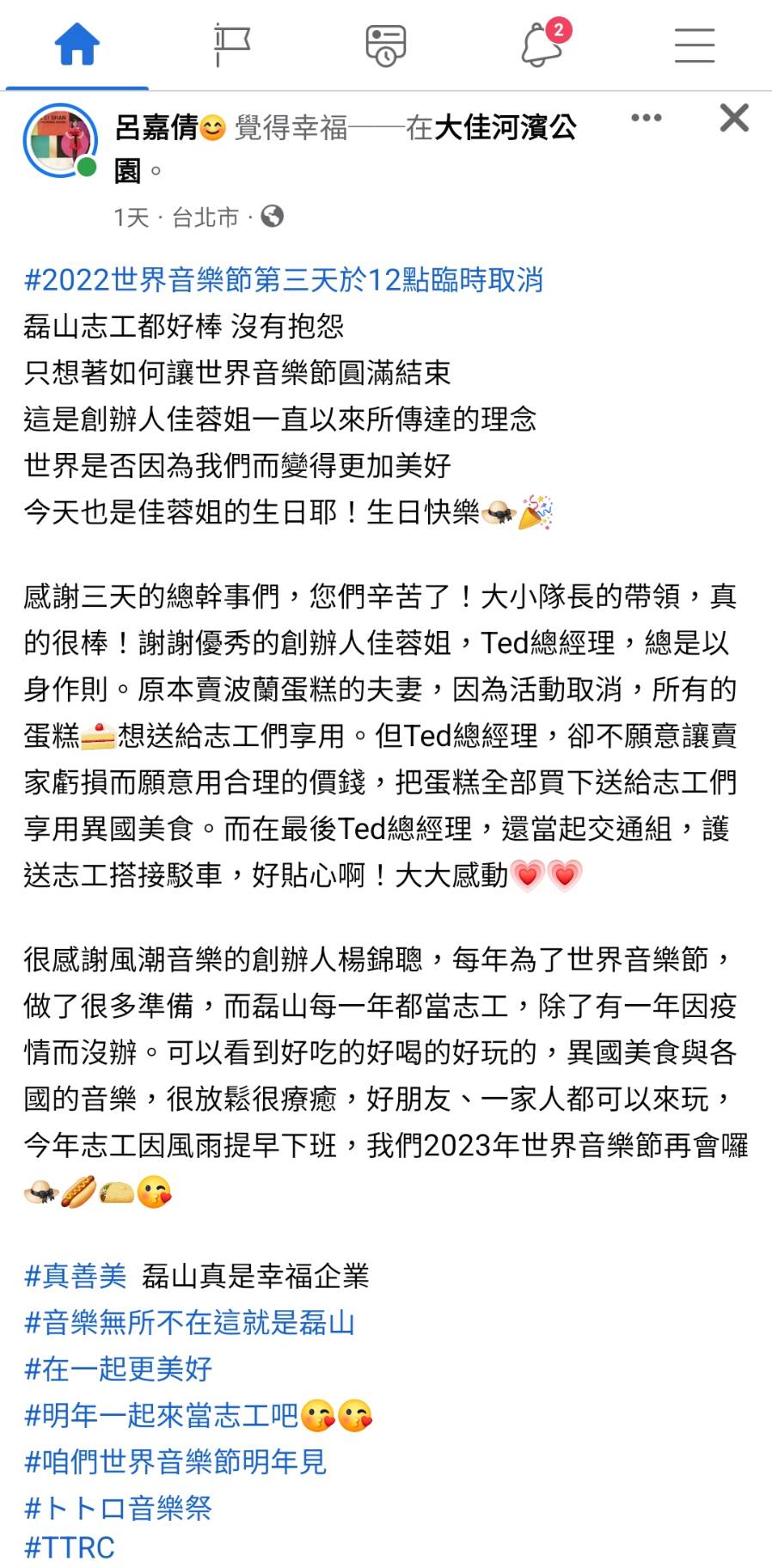The height and width of the screenshot is (1568, 772).
Task: Open the Feeds tab with clock icon
Action: (x=385, y=44)
